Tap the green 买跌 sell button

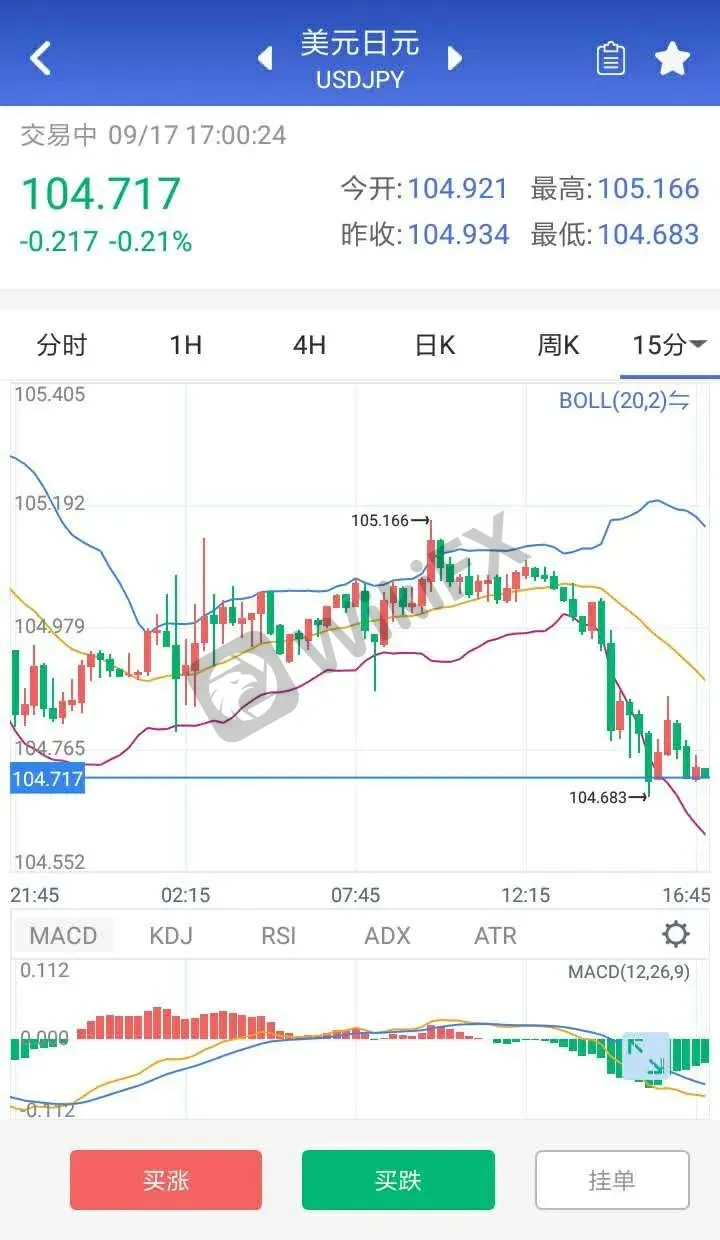point(398,1180)
